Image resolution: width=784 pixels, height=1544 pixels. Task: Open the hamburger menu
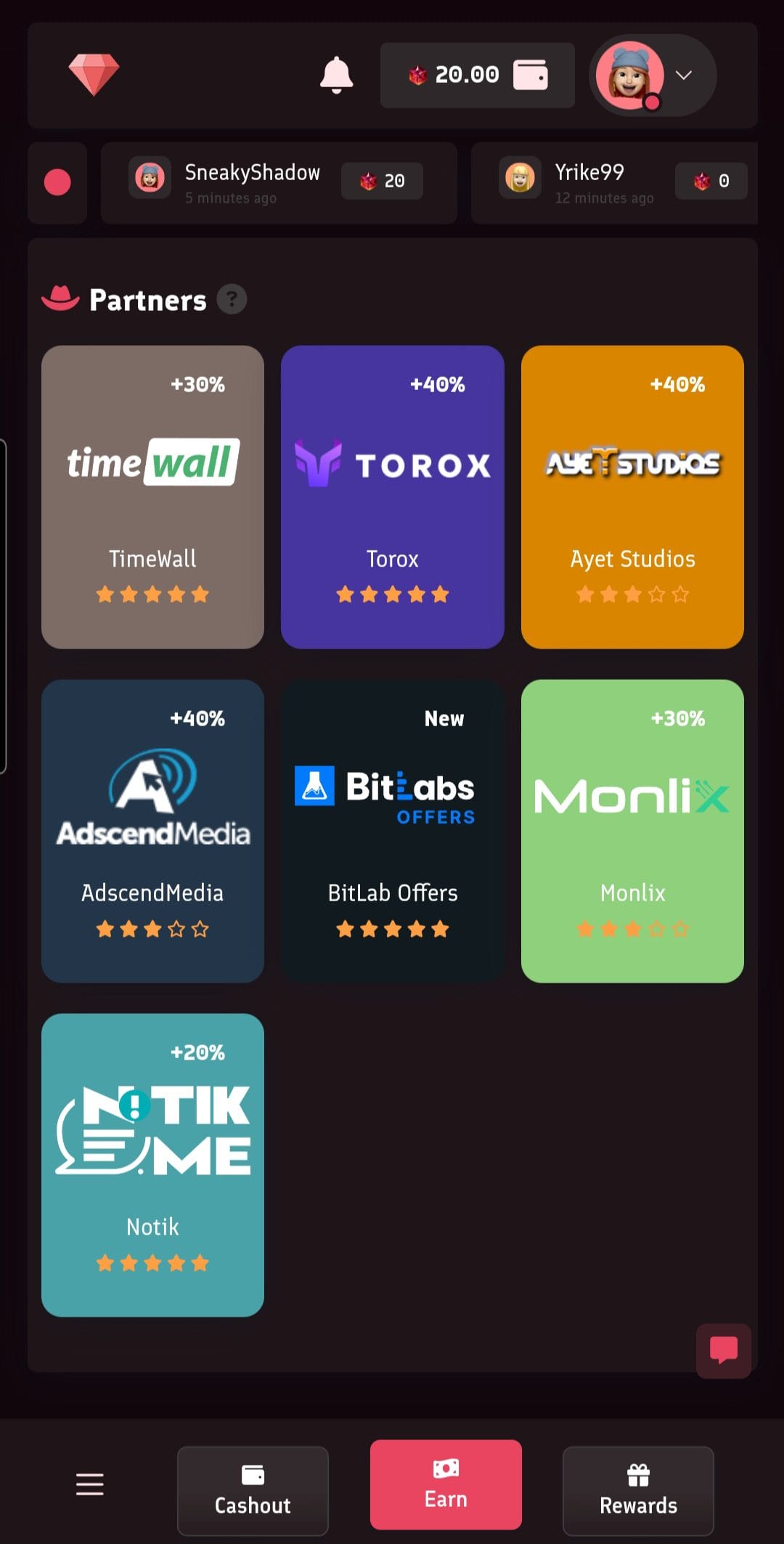point(90,1484)
